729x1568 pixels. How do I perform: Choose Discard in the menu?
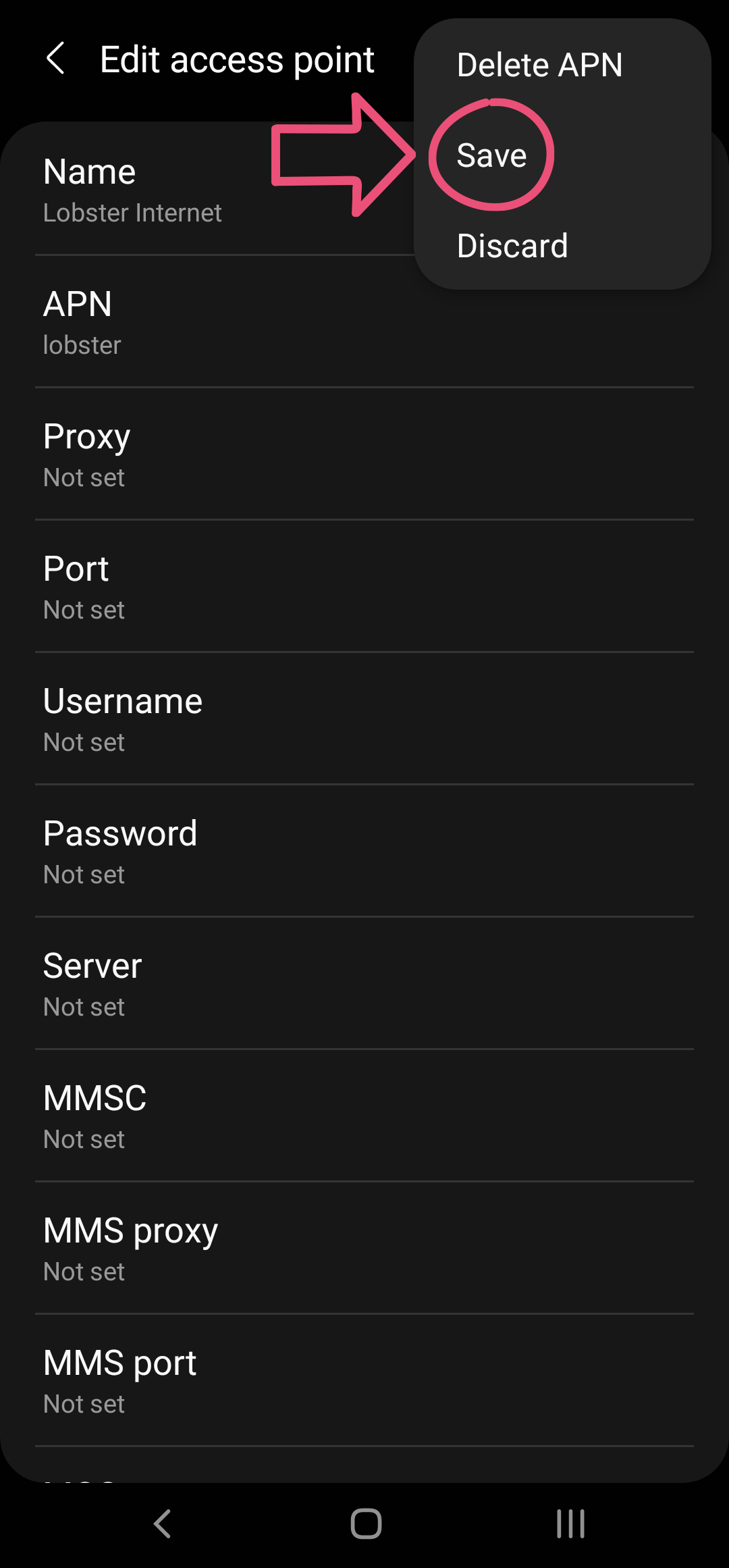click(512, 244)
